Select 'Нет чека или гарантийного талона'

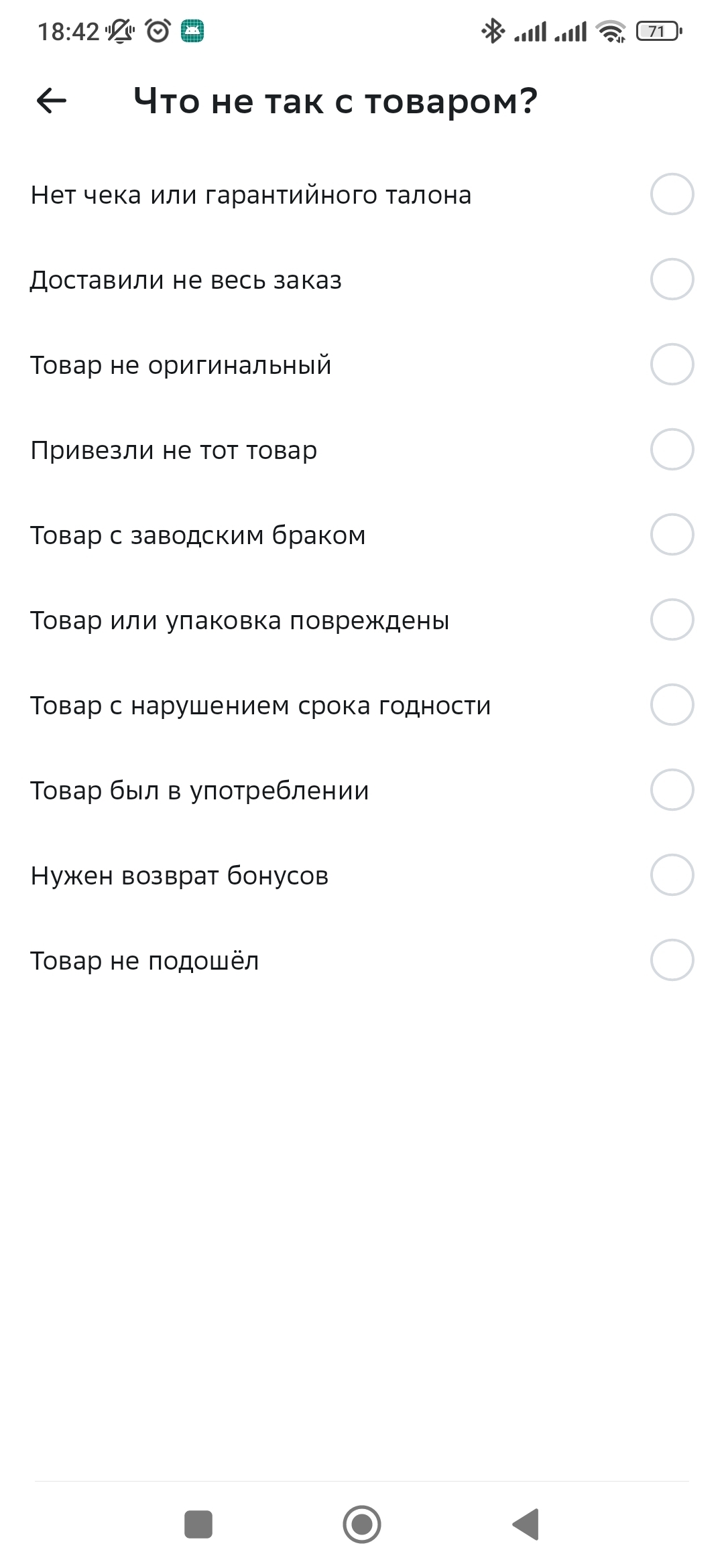pyautogui.click(x=672, y=194)
